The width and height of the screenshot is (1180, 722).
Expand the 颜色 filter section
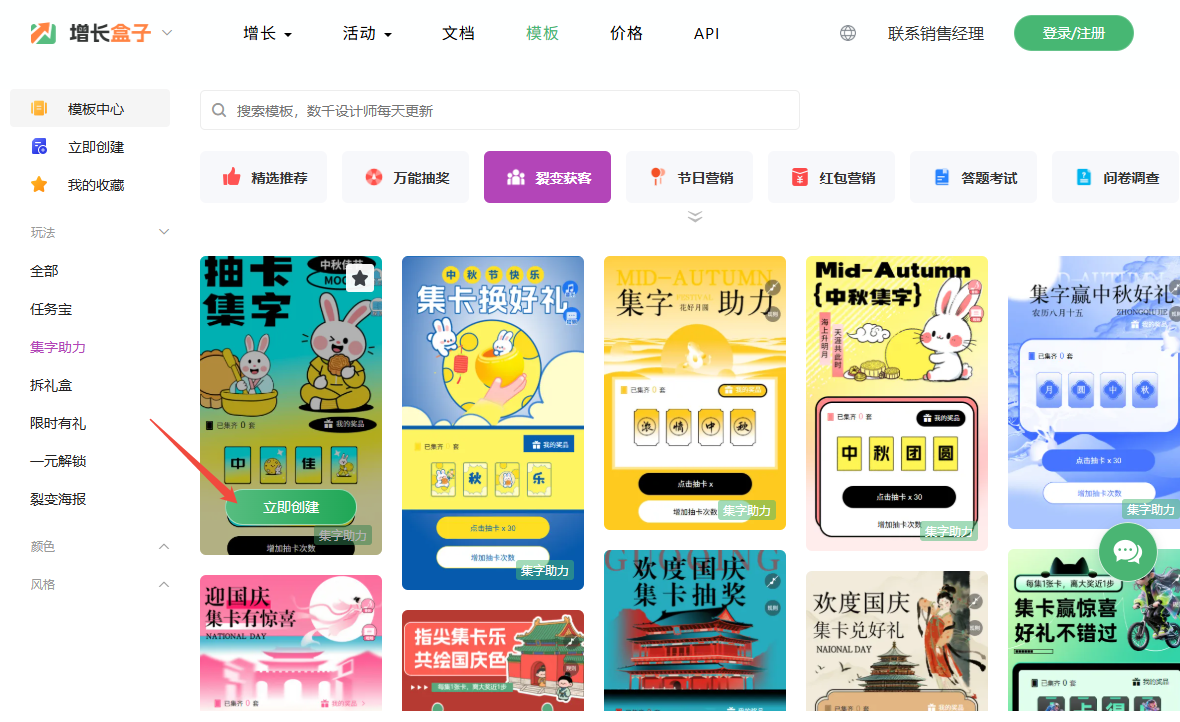(x=164, y=546)
